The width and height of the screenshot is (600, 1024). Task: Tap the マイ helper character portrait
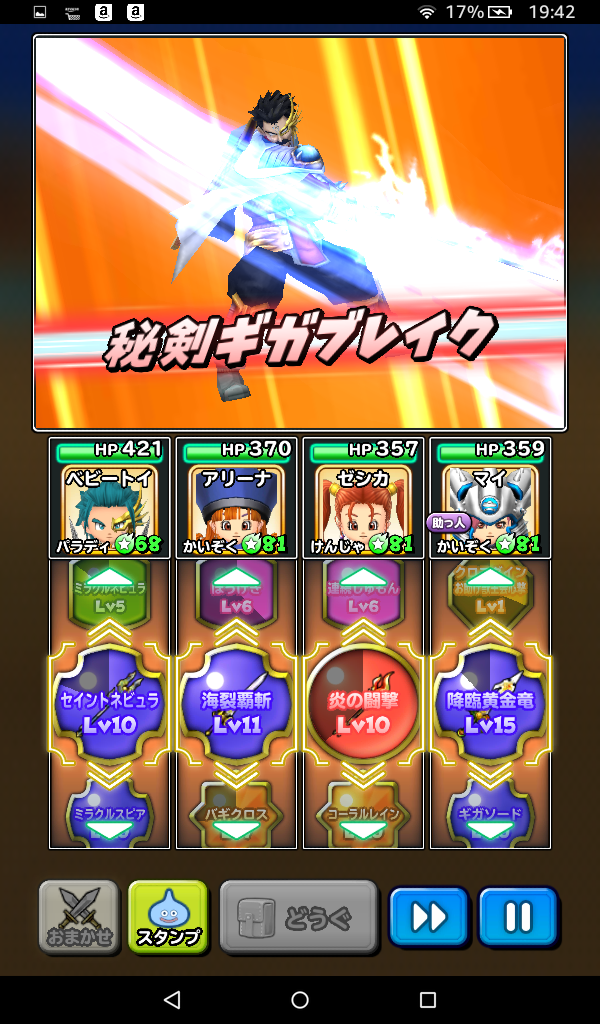pyautogui.click(x=490, y=507)
